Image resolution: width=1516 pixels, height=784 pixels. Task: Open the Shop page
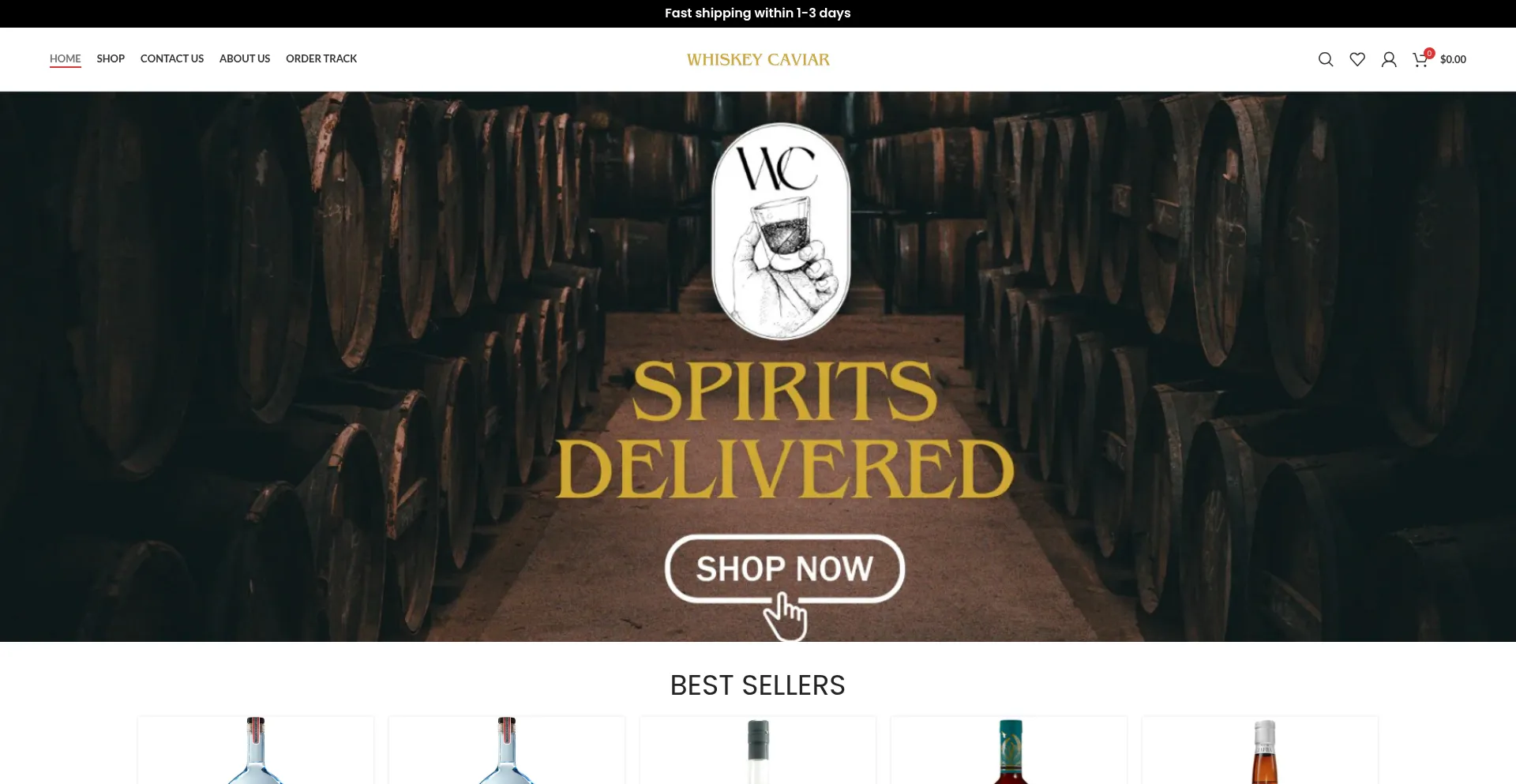point(111,58)
